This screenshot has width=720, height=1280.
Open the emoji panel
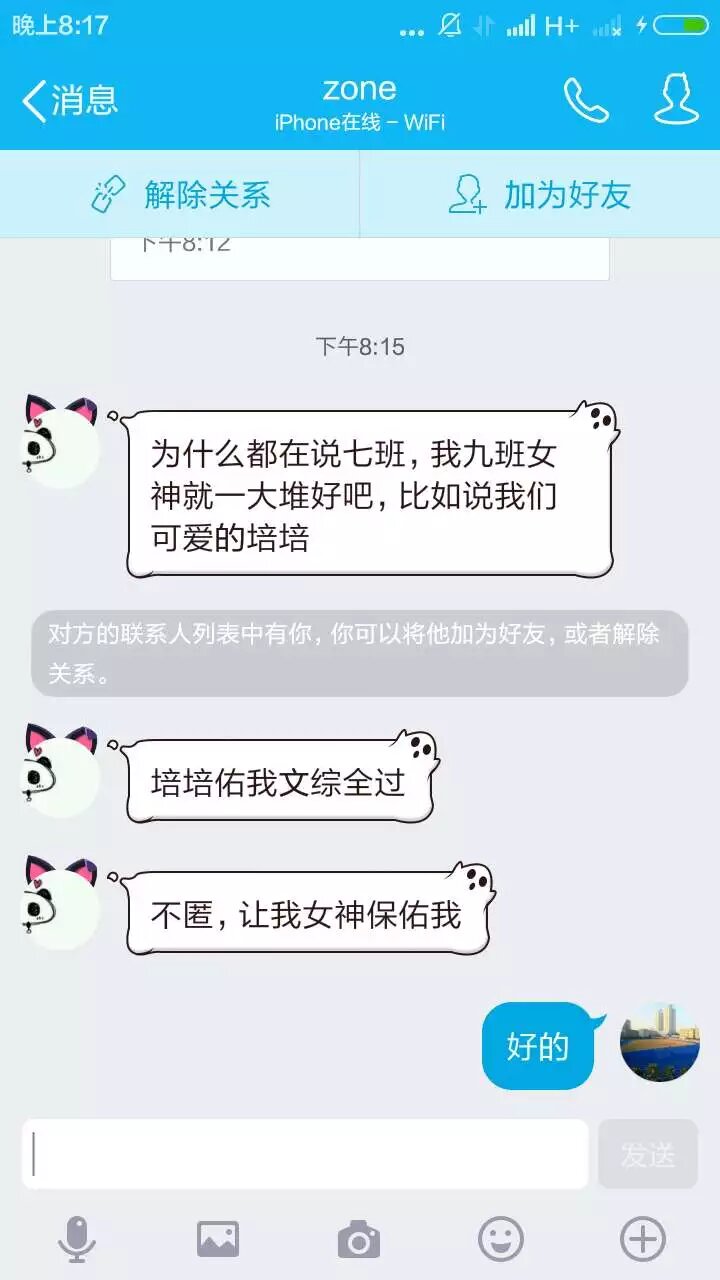pos(501,1240)
